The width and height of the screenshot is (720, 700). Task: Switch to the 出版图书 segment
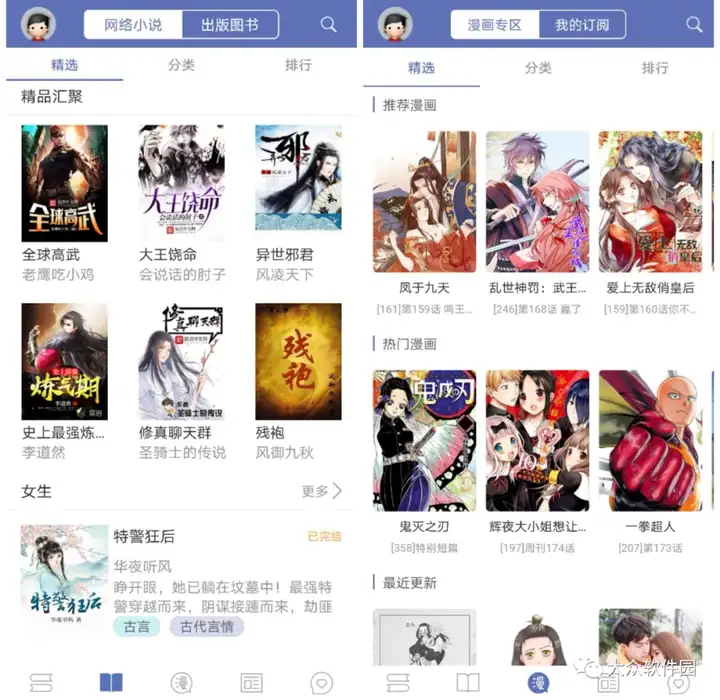tap(230, 24)
